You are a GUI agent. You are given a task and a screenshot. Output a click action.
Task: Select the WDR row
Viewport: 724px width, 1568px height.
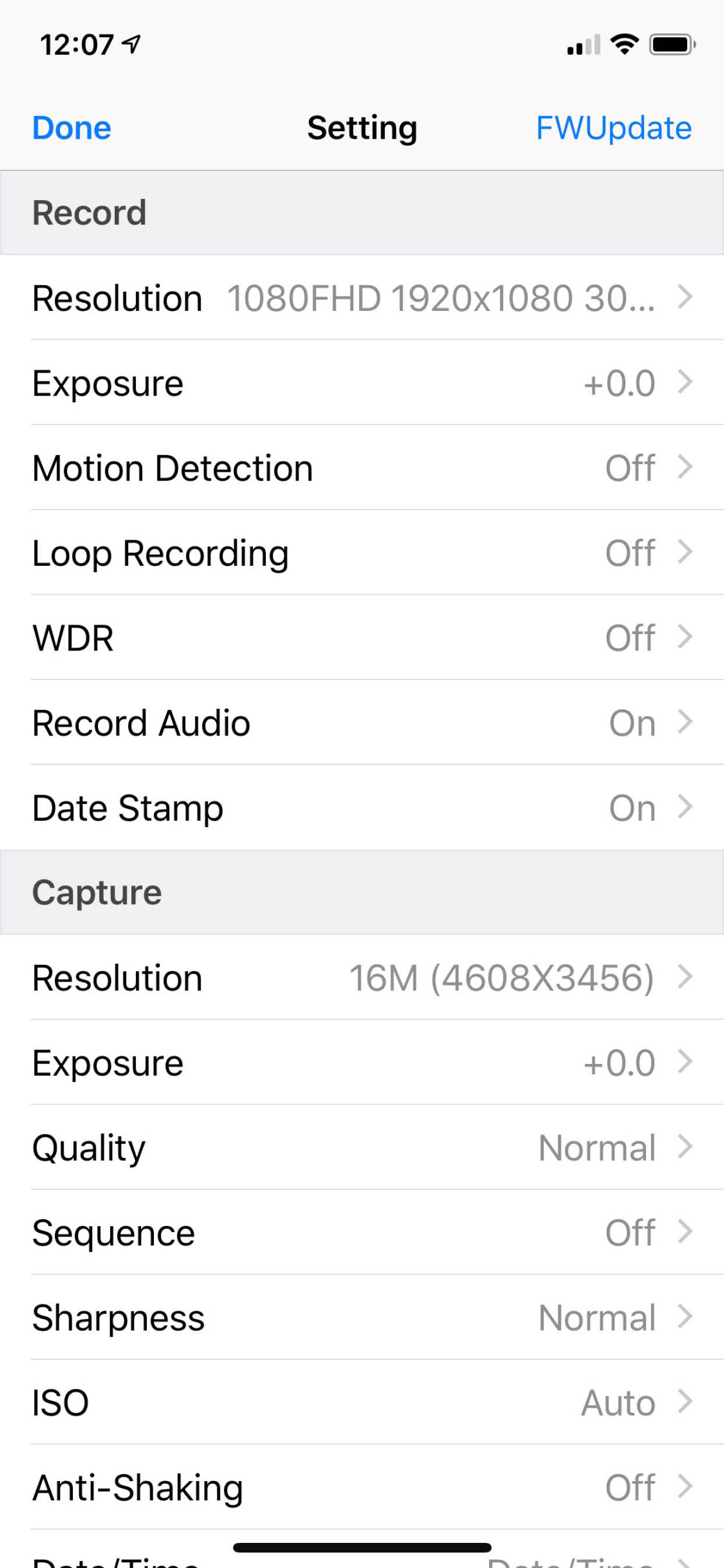coord(362,638)
